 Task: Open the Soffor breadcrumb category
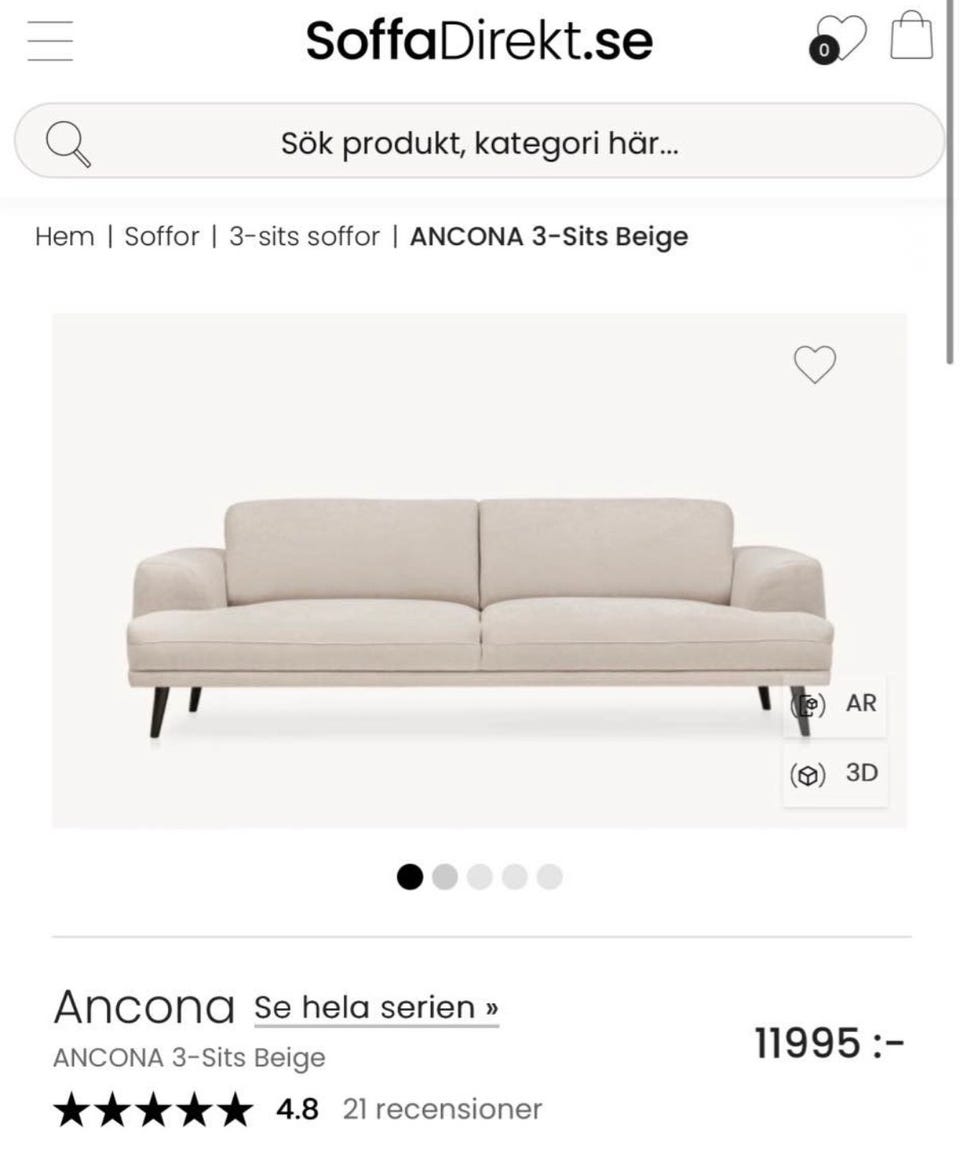[x=158, y=236]
